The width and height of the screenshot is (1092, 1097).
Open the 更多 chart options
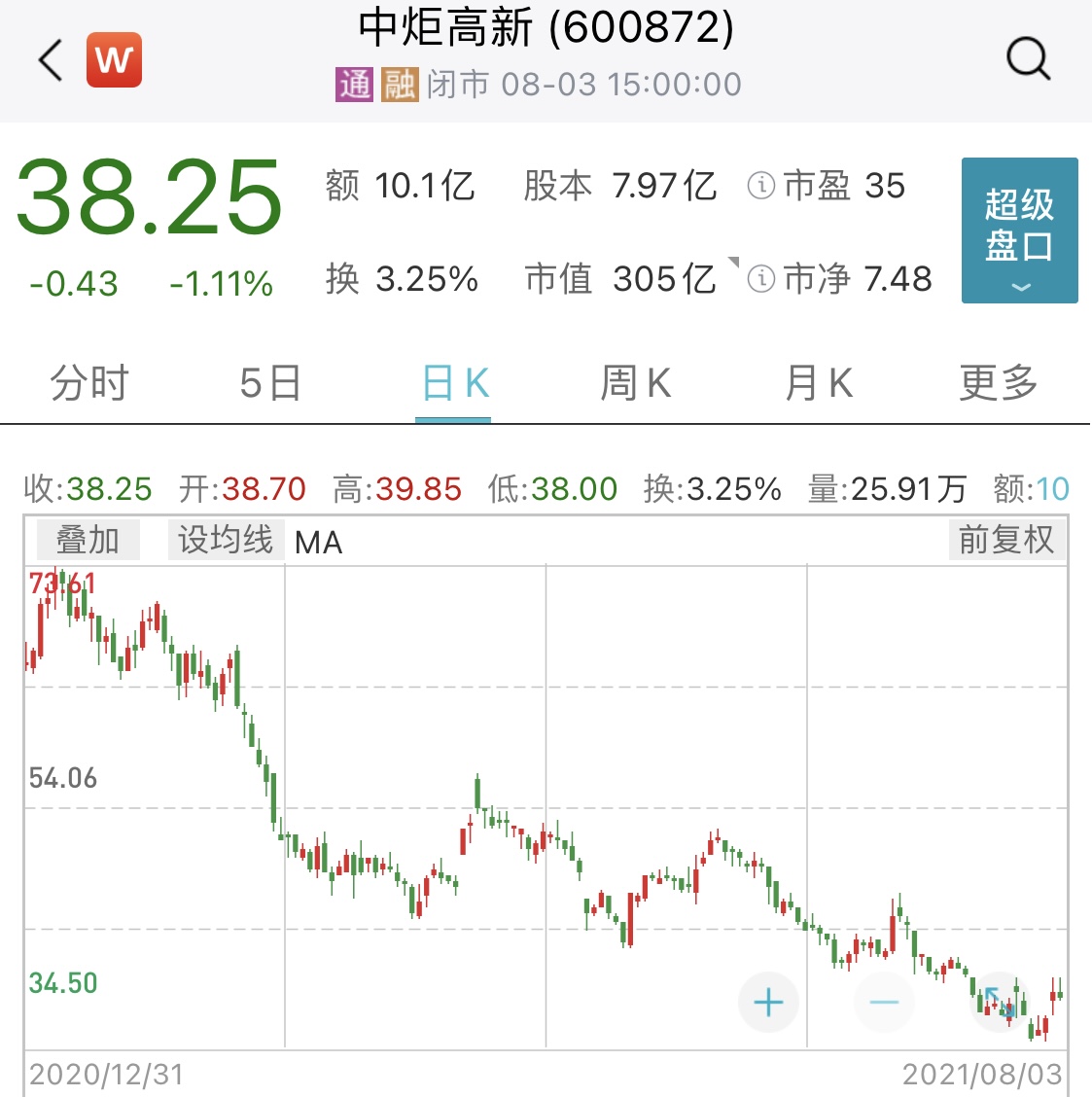click(x=999, y=383)
